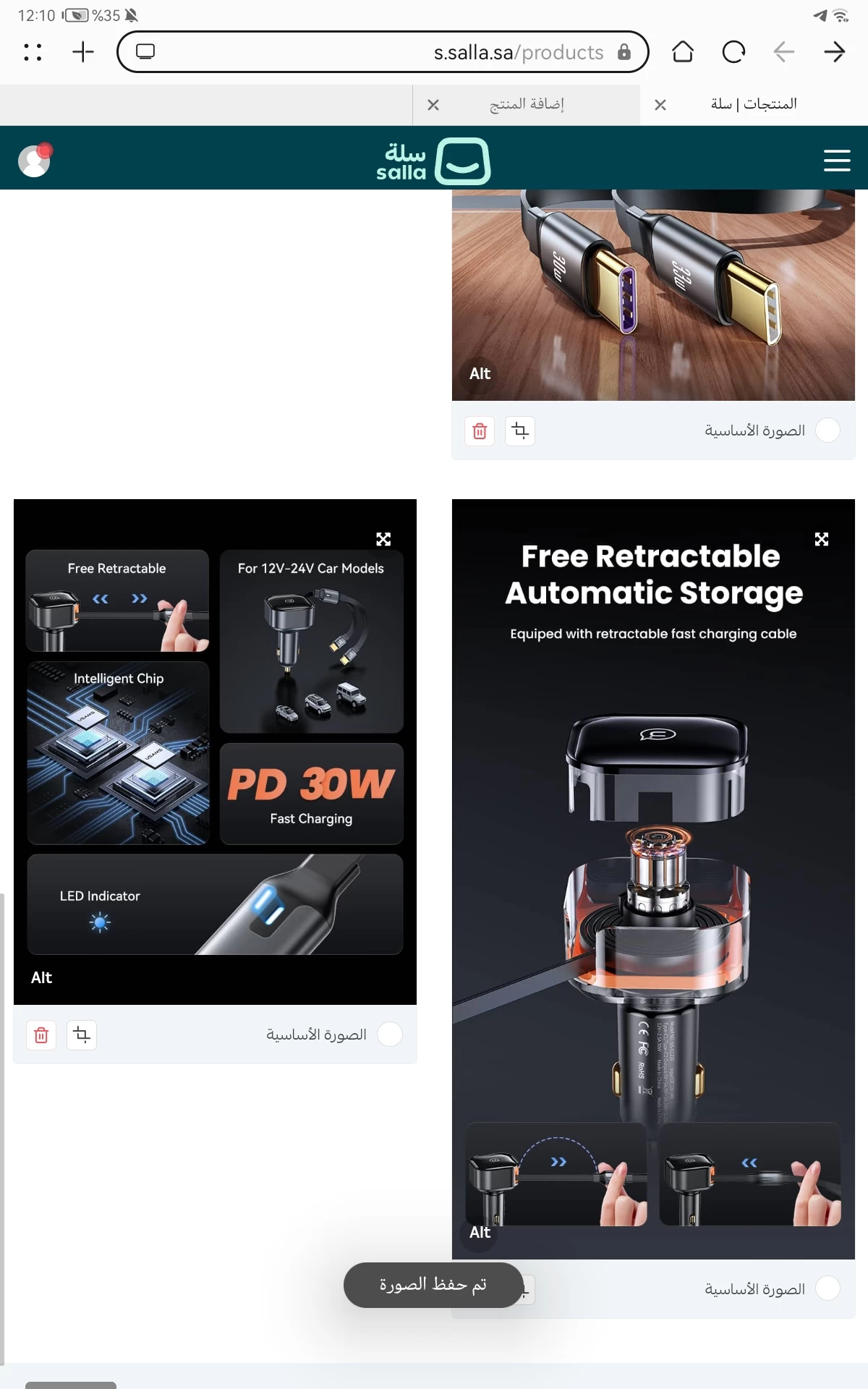Close the المنتجات | سلة tab

660,105
